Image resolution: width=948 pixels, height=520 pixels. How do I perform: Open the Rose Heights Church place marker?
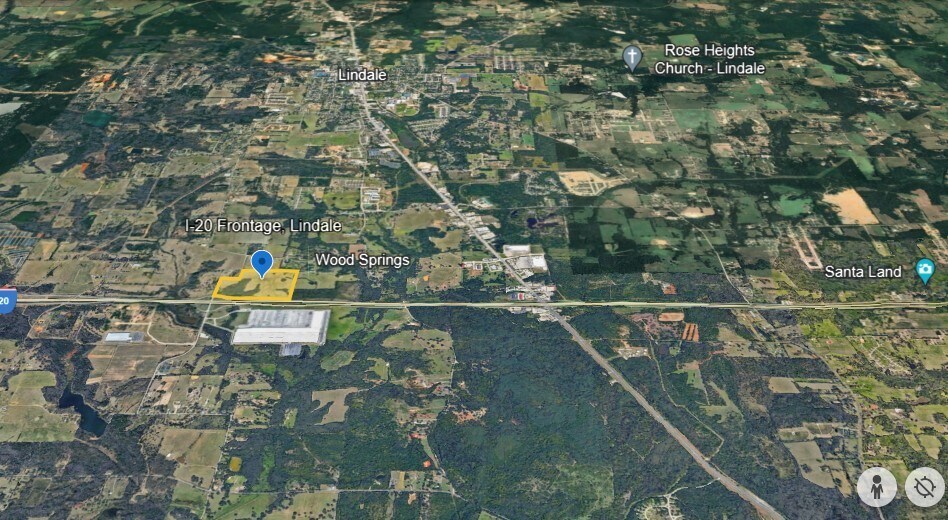tap(632, 57)
